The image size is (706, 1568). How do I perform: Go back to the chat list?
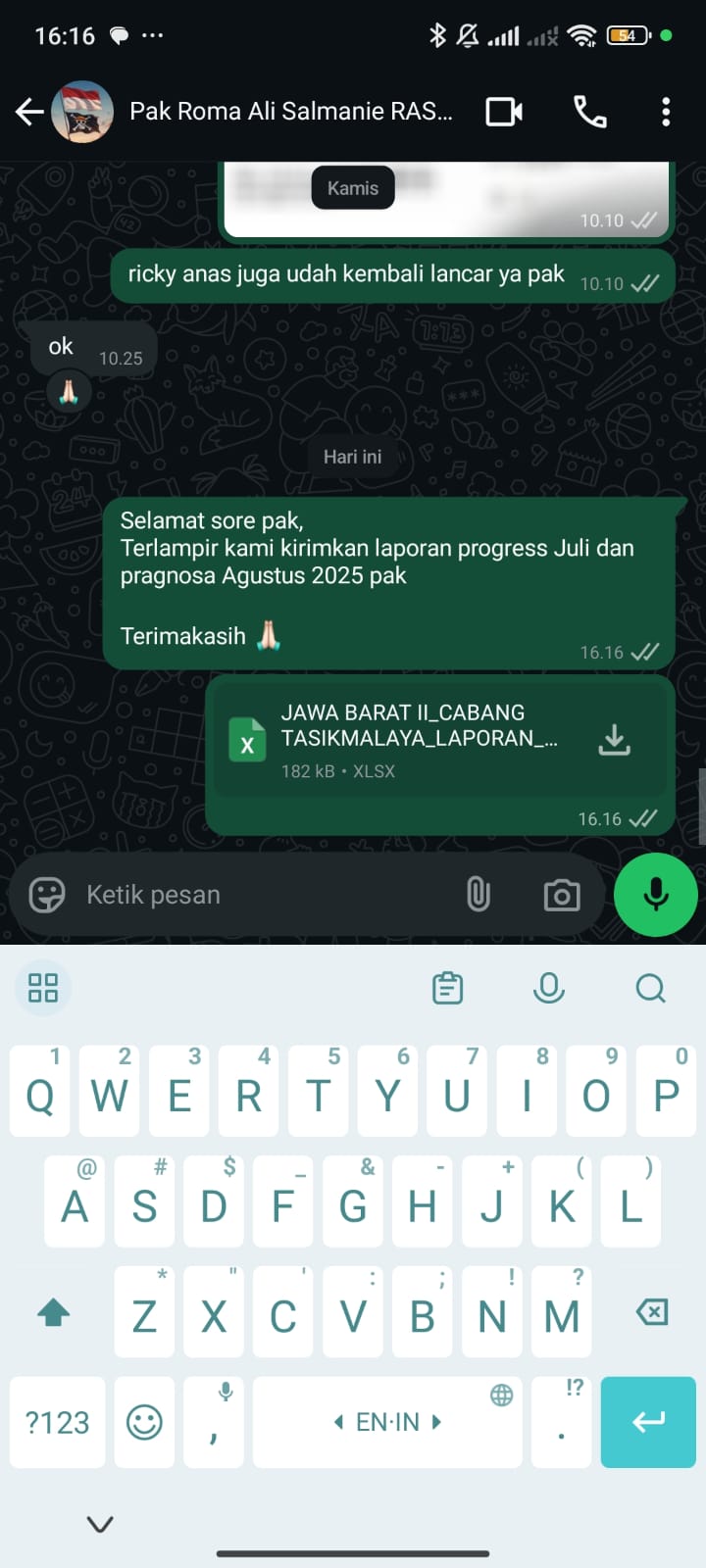click(29, 112)
